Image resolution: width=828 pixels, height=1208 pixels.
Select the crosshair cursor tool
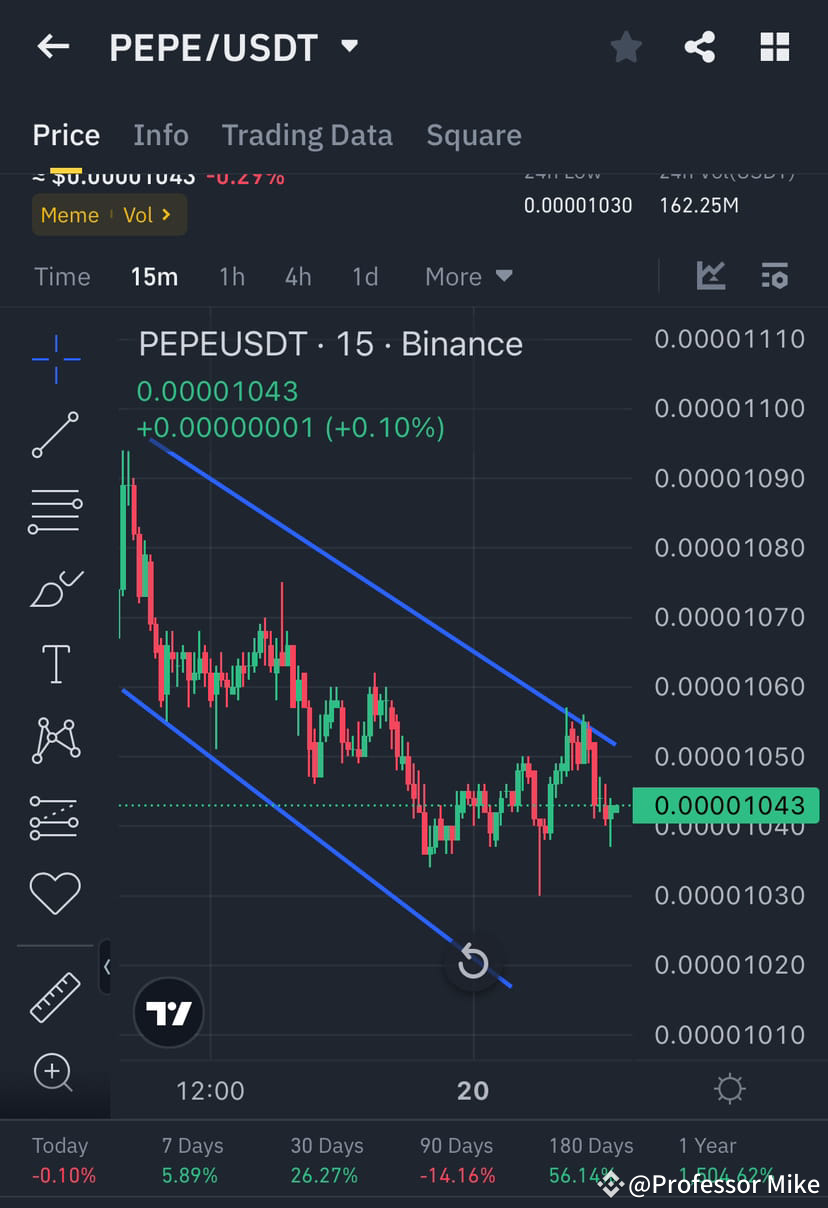coord(55,360)
